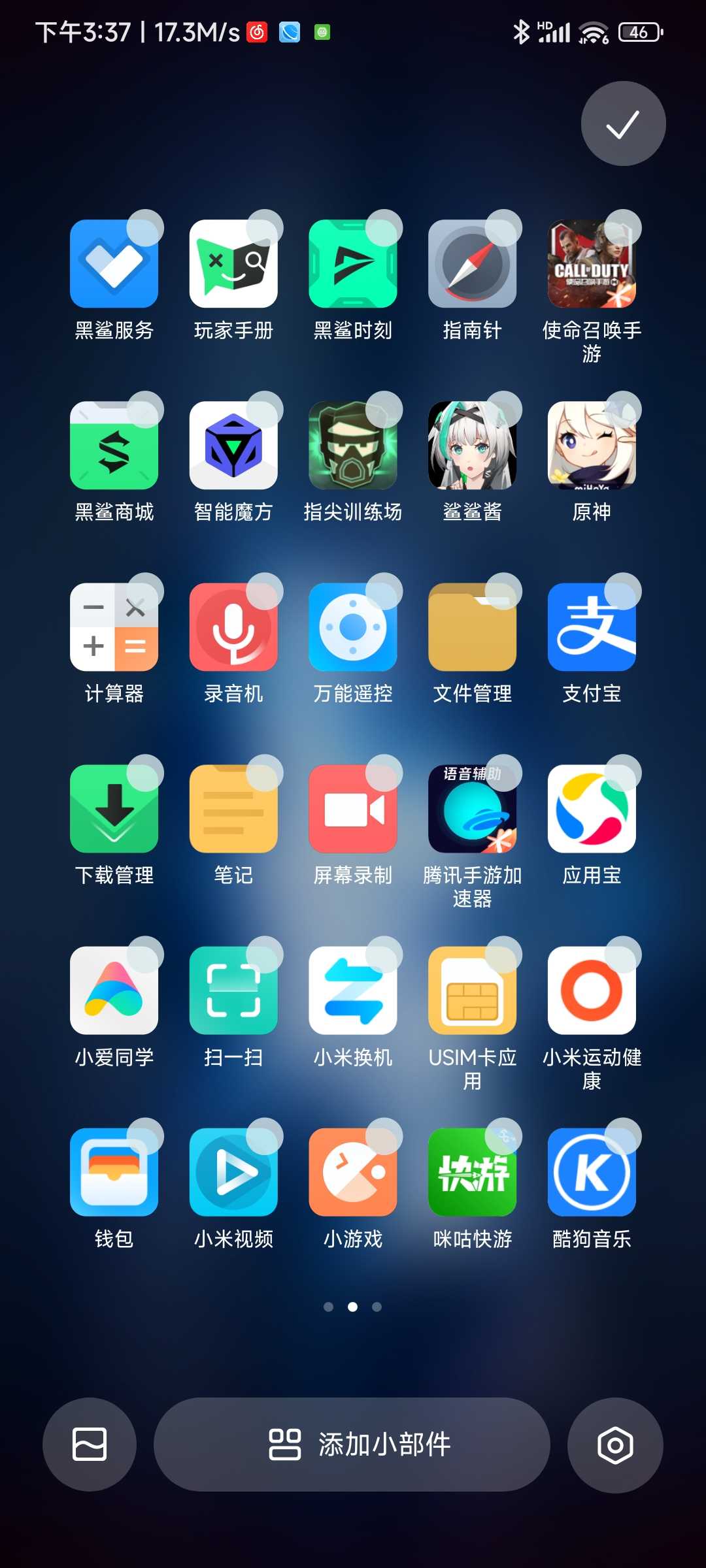Select the 文件管理 file manager
Viewport: 706px width, 1568px height.
[472, 628]
